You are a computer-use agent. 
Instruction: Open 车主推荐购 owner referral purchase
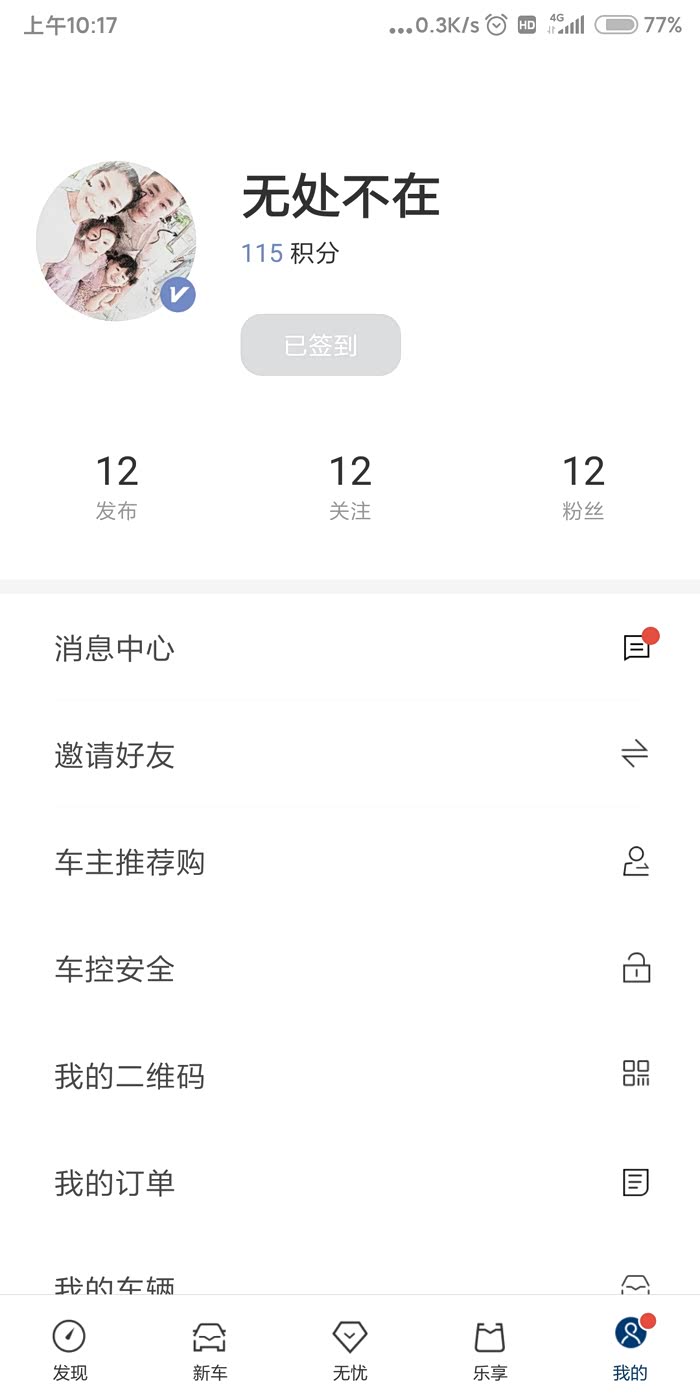(x=350, y=862)
